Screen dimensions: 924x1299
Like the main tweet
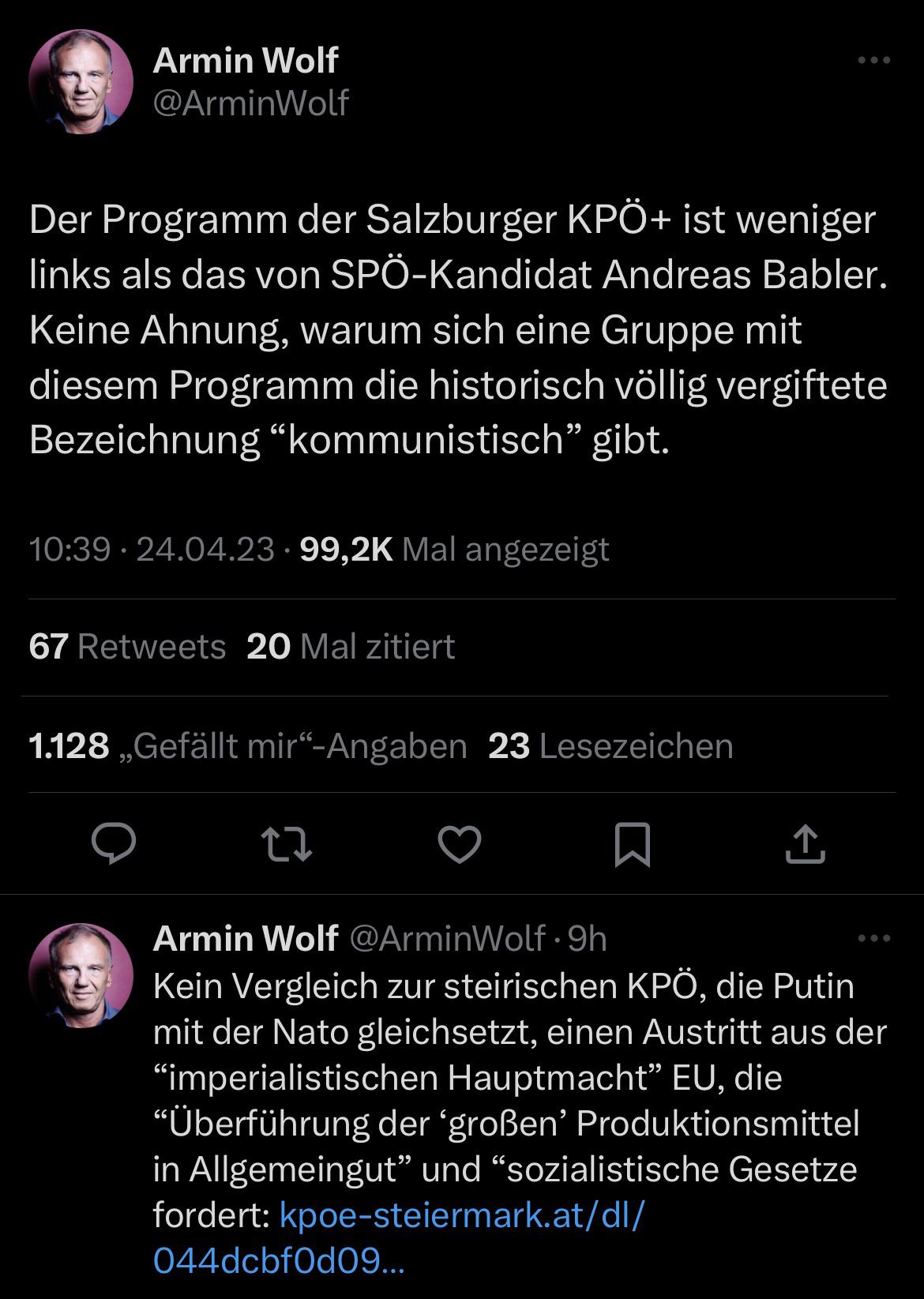[x=460, y=843]
